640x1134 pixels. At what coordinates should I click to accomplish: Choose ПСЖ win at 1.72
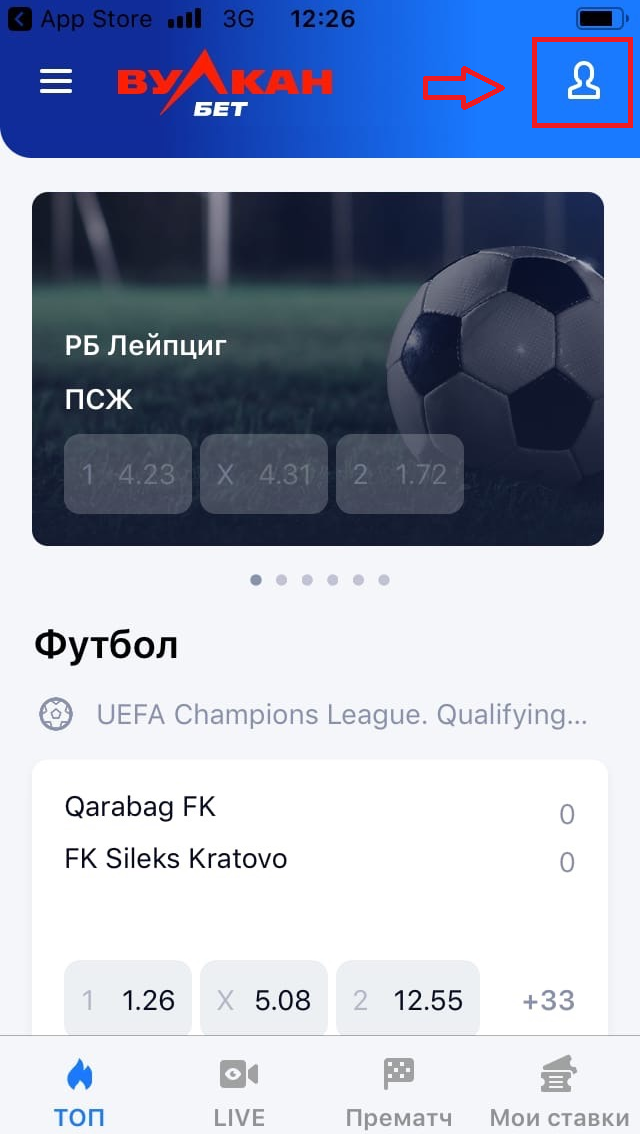tap(400, 474)
